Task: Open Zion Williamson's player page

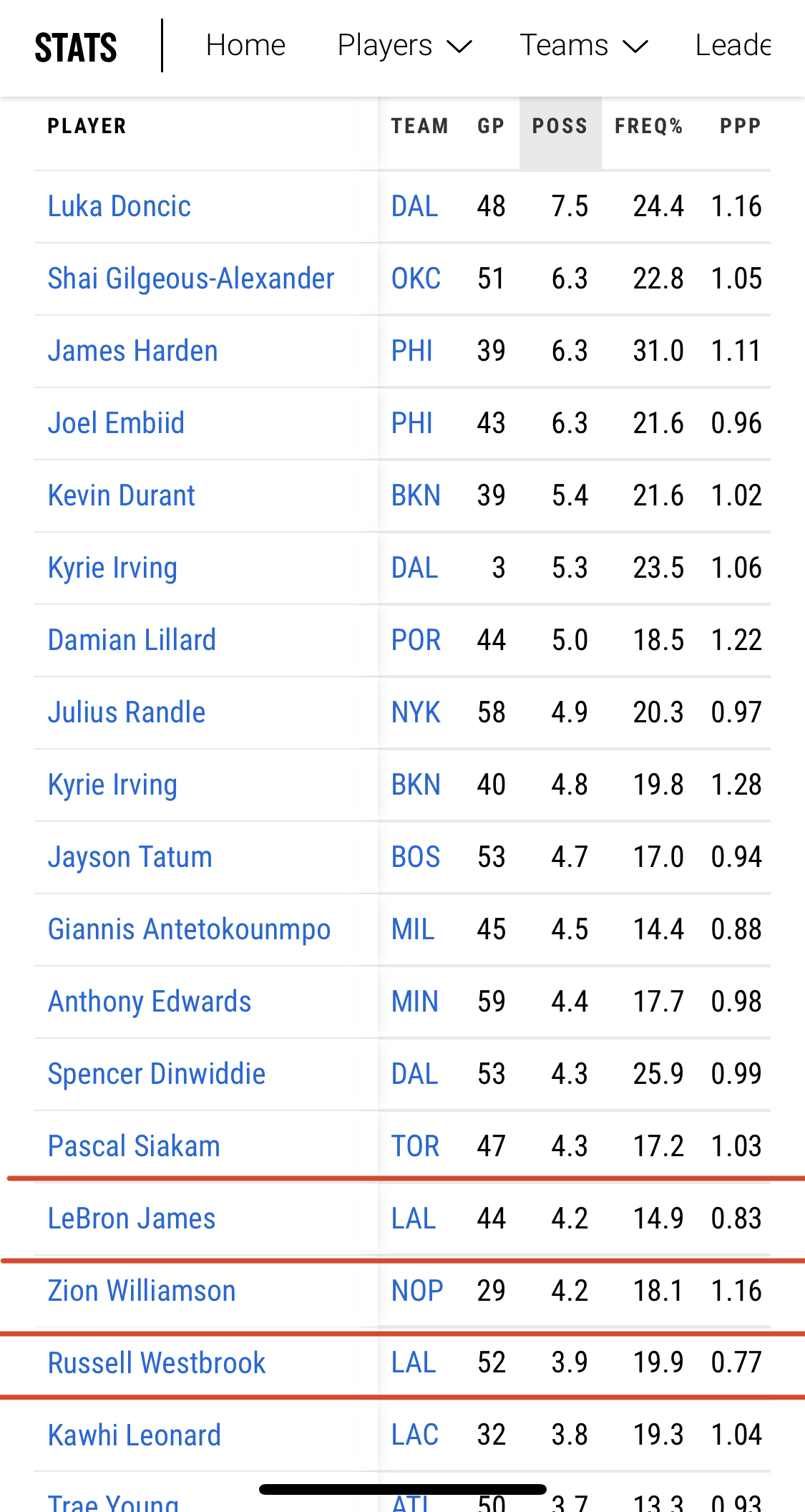Action: click(x=142, y=1291)
